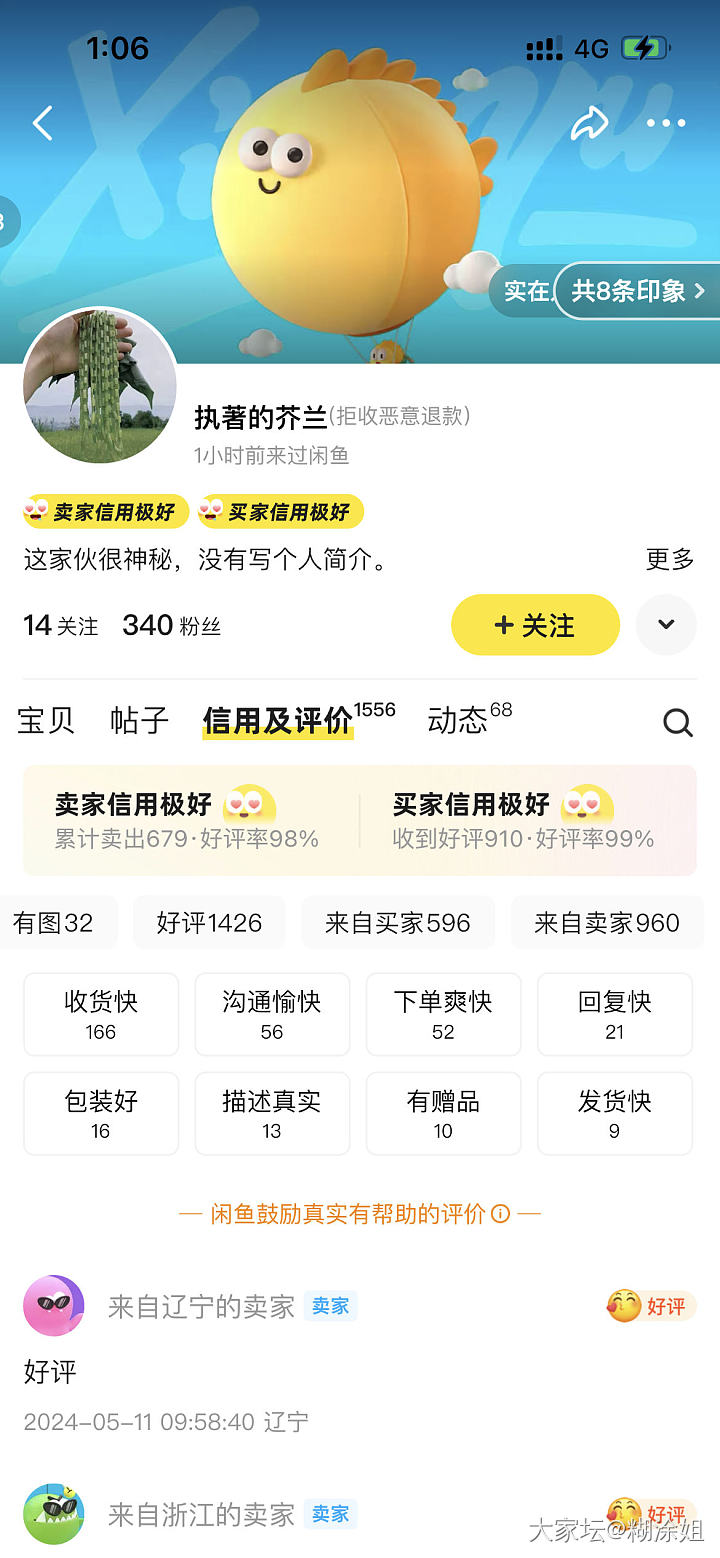The width and height of the screenshot is (720, 1558).
Task: Follow this user with 关注 button
Action: coord(535,625)
